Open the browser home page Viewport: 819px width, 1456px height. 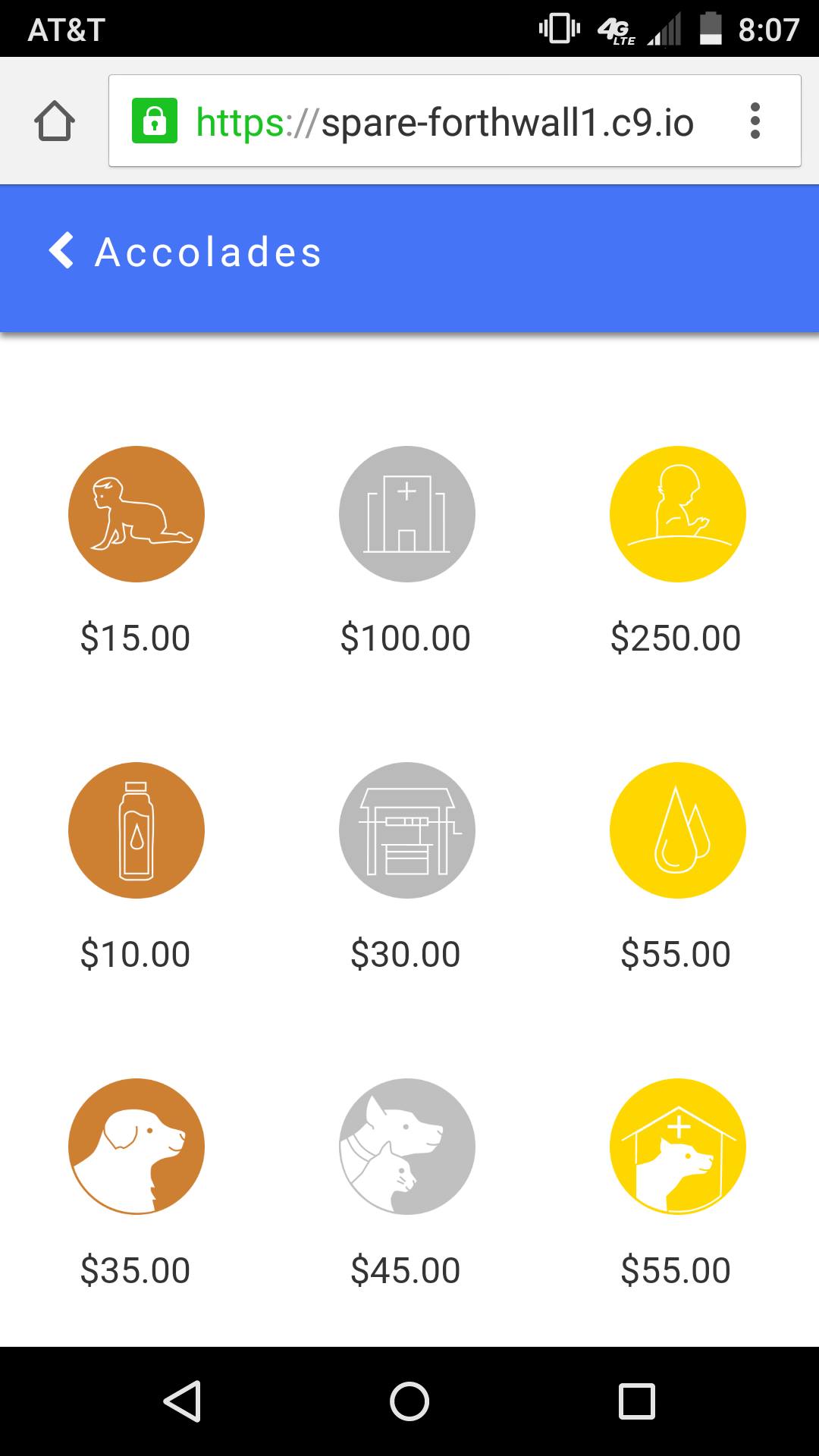coord(55,121)
